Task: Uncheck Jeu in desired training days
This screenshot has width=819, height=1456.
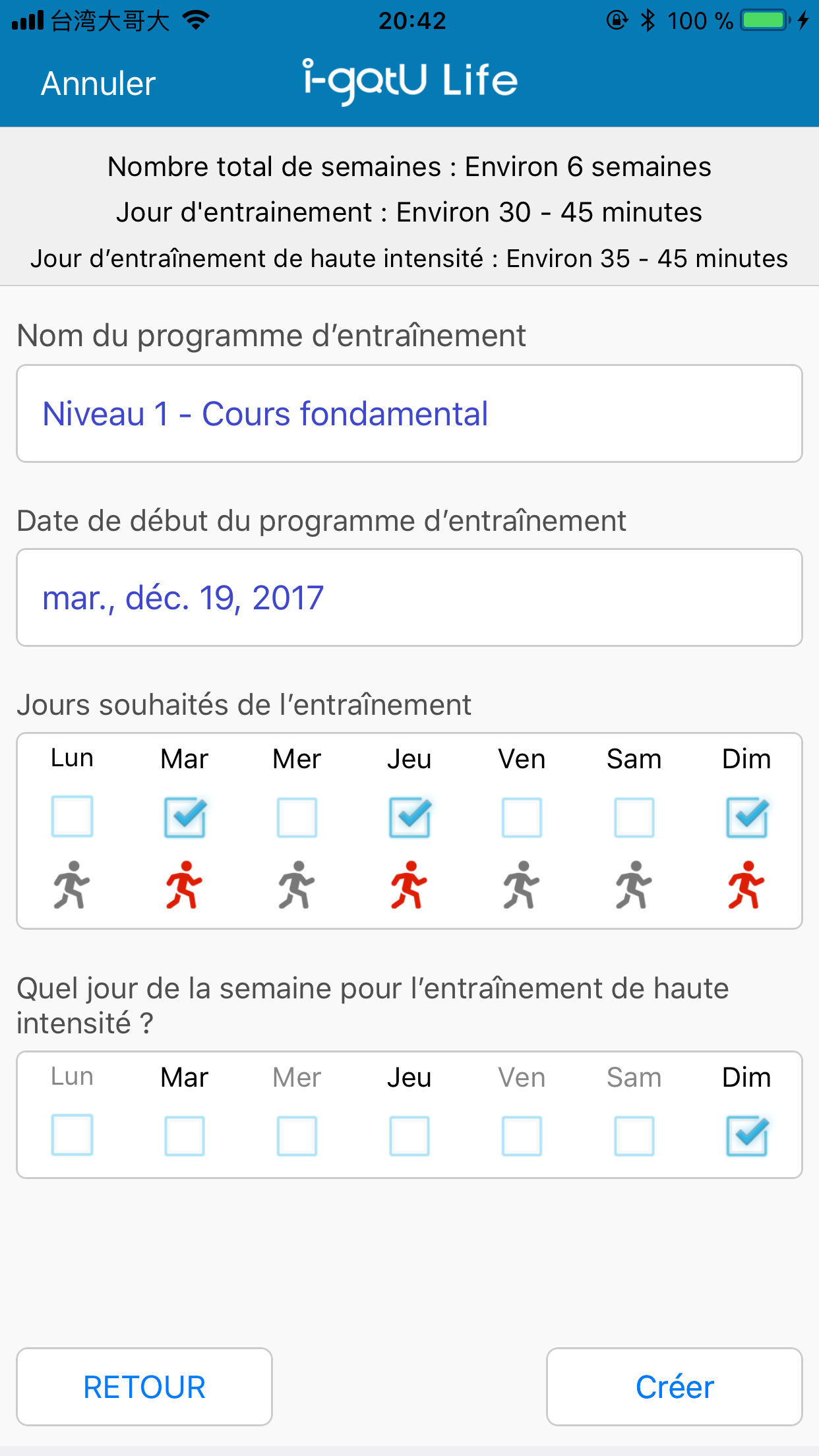Action: click(x=409, y=818)
